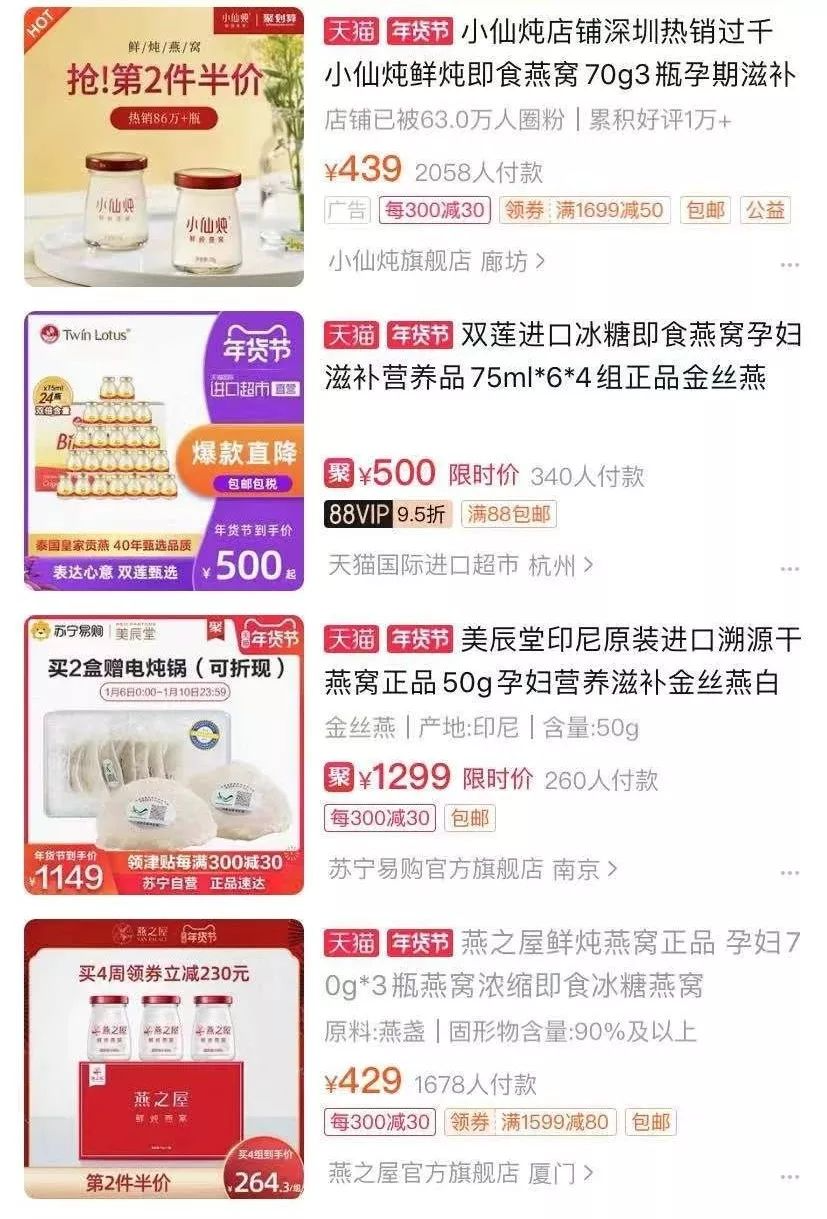Open more options for 燕之屋 listing
This screenshot has width=827, height=1219.
tap(789, 1175)
